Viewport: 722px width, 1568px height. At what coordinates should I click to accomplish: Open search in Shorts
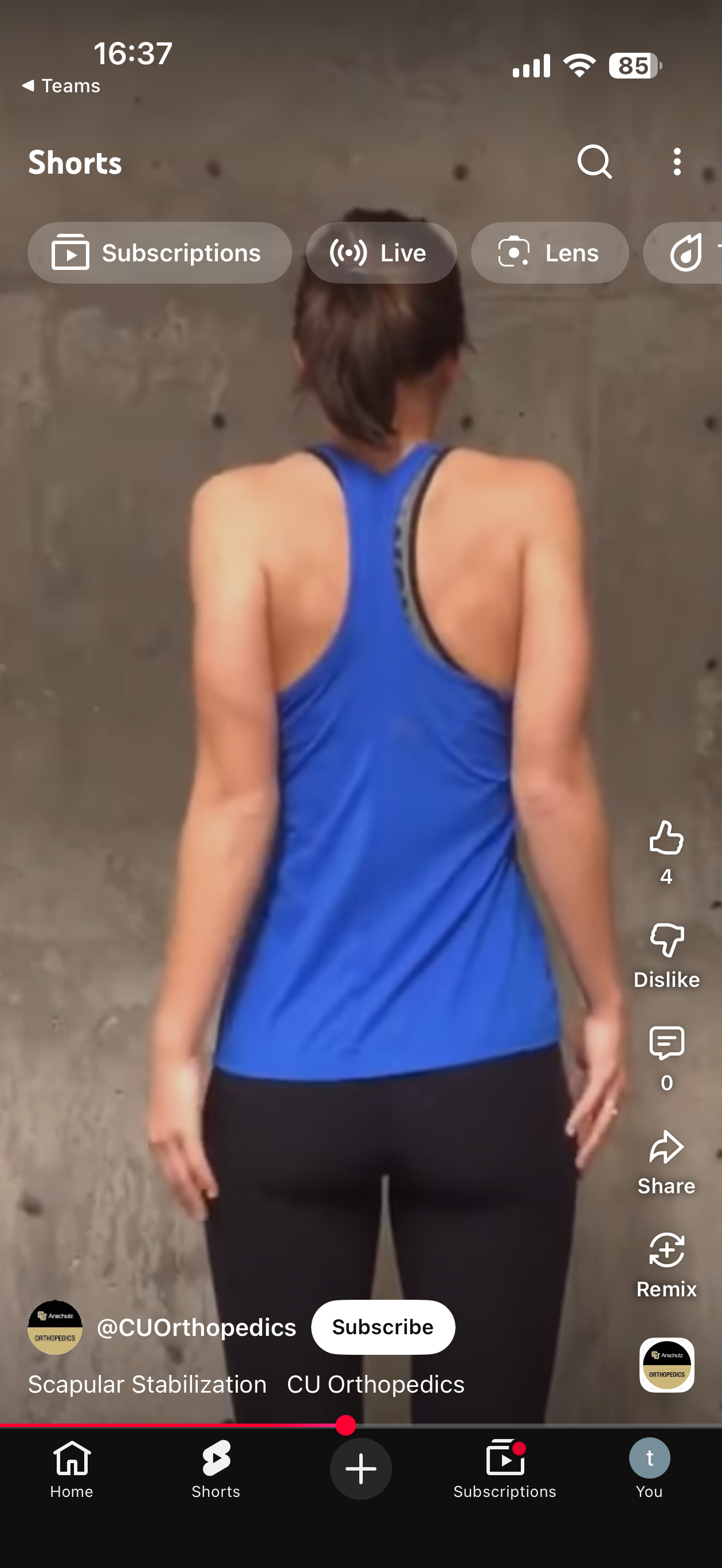[x=594, y=162]
